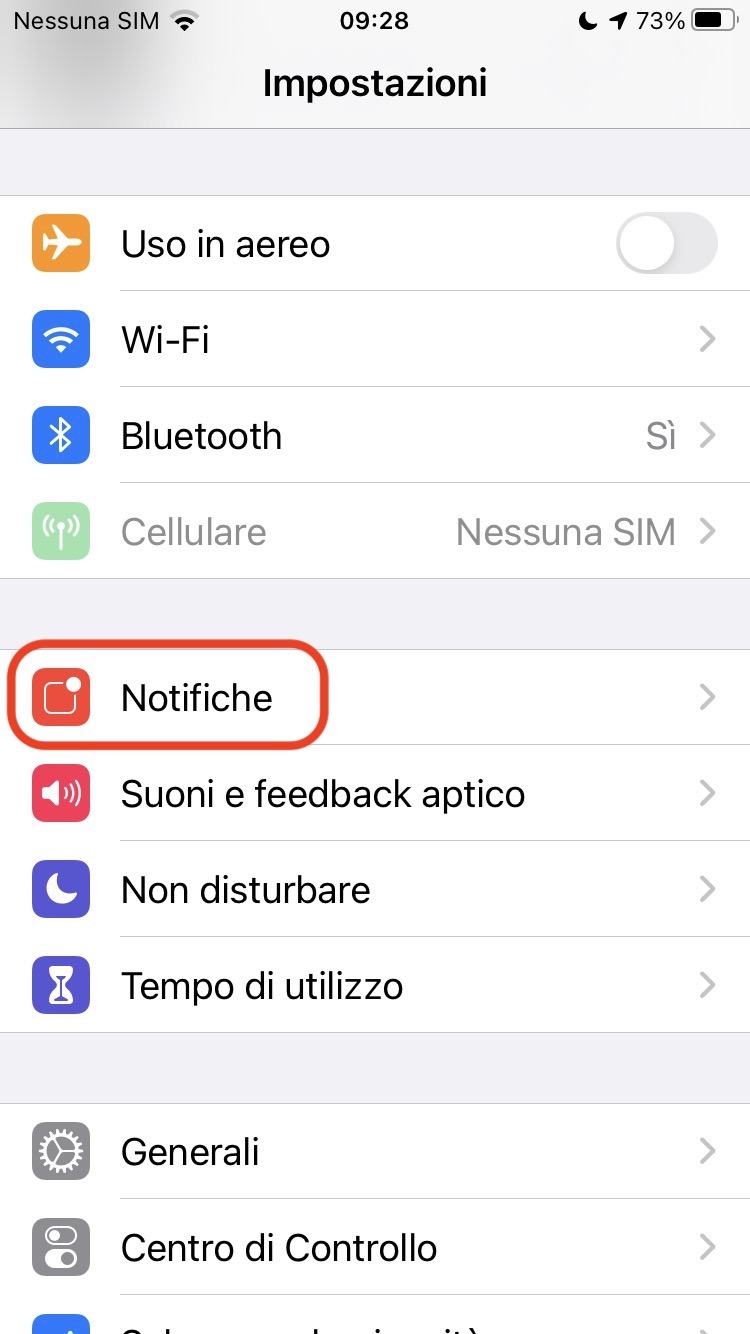Open Centro di Controllo
Viewport: 750px width, 1334px height.
tap(375, 1248)
